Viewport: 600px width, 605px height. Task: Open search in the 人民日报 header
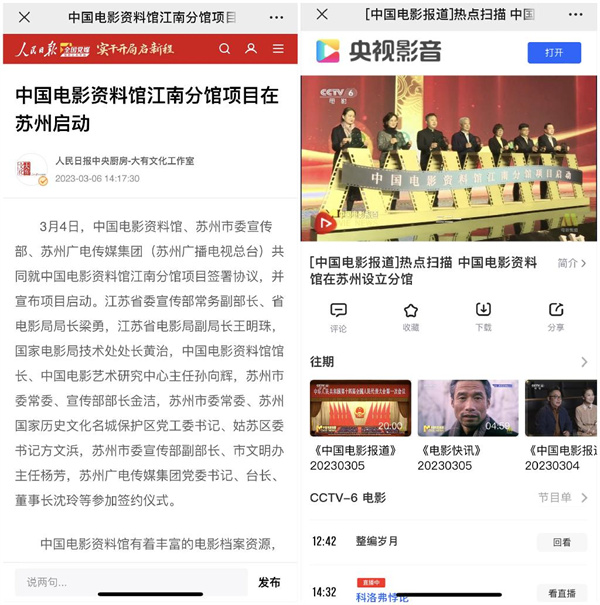[x=224, y=49]
